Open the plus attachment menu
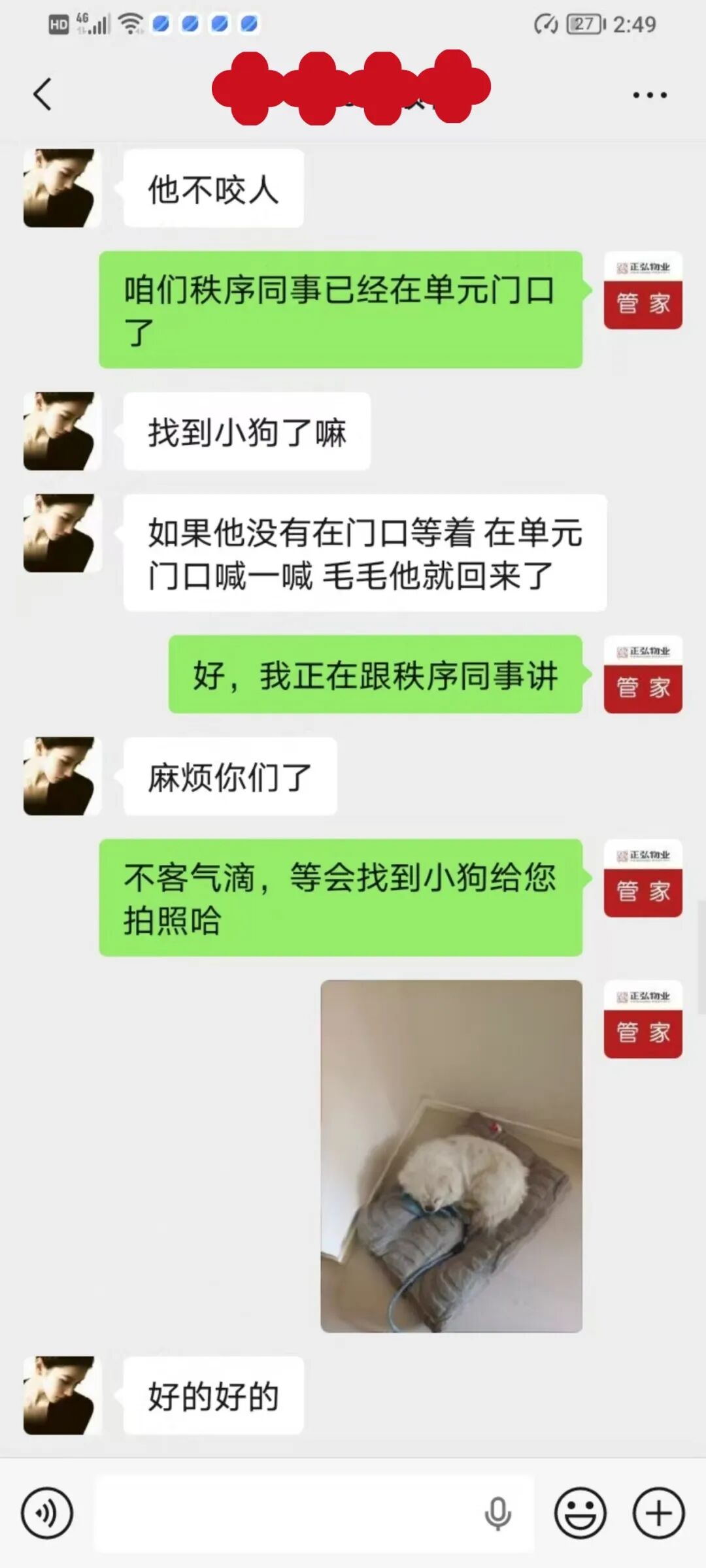Image resolution: width=706 pixels, height=1568 pixels. [x=659, y=1513]
